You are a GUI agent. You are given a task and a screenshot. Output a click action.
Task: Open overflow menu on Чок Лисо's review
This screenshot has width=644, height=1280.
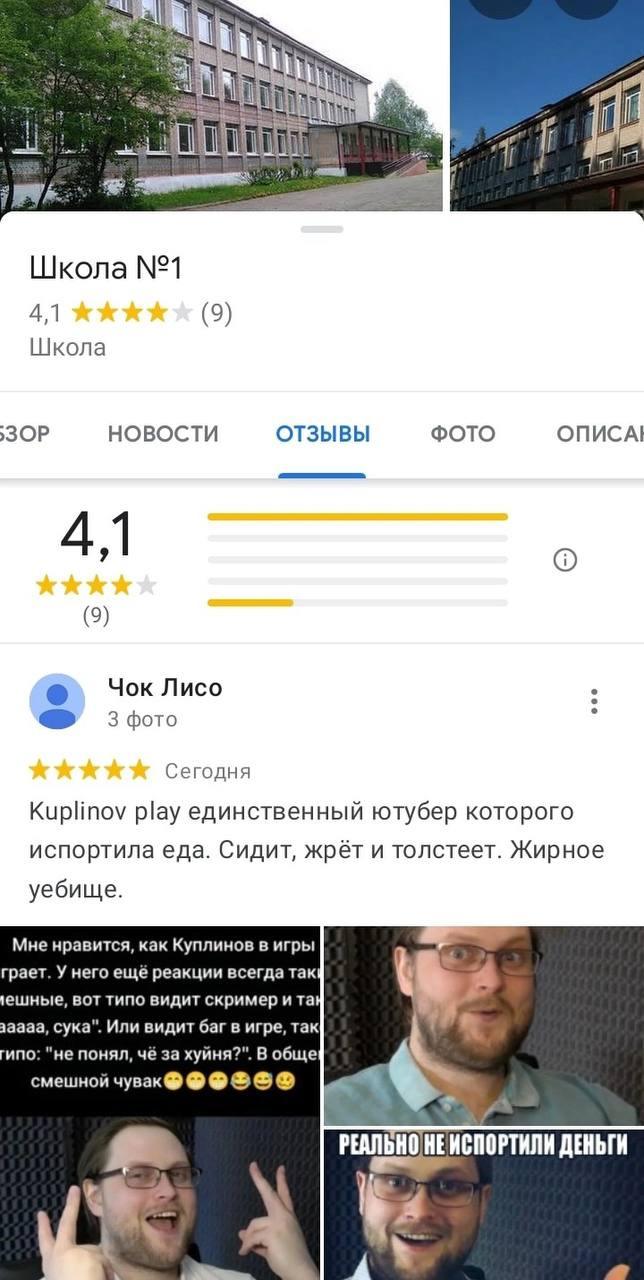[x=594, y=701]
